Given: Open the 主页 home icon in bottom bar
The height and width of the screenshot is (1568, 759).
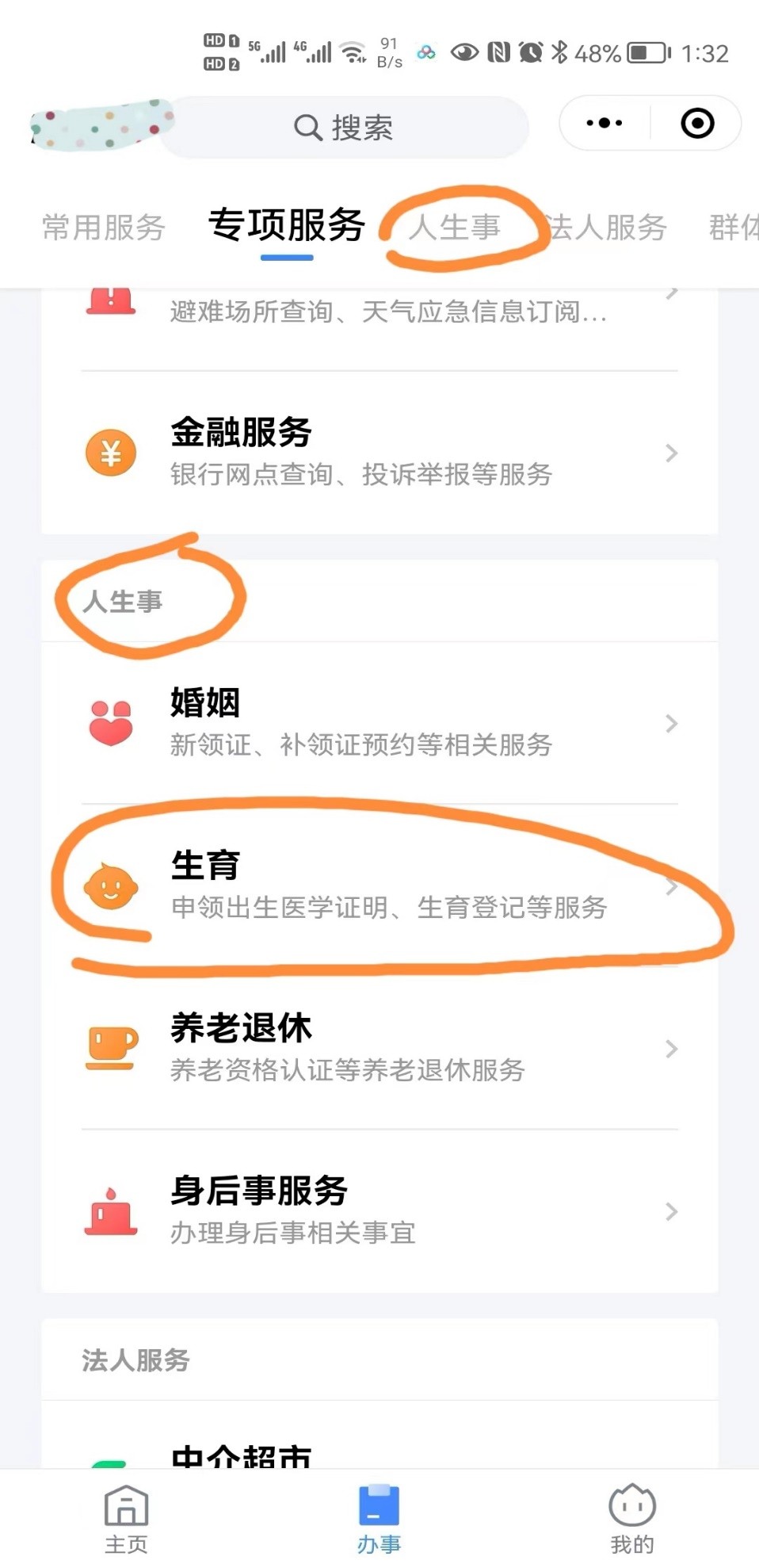Looking at the screenshot, I should [x=125, y=1506].
